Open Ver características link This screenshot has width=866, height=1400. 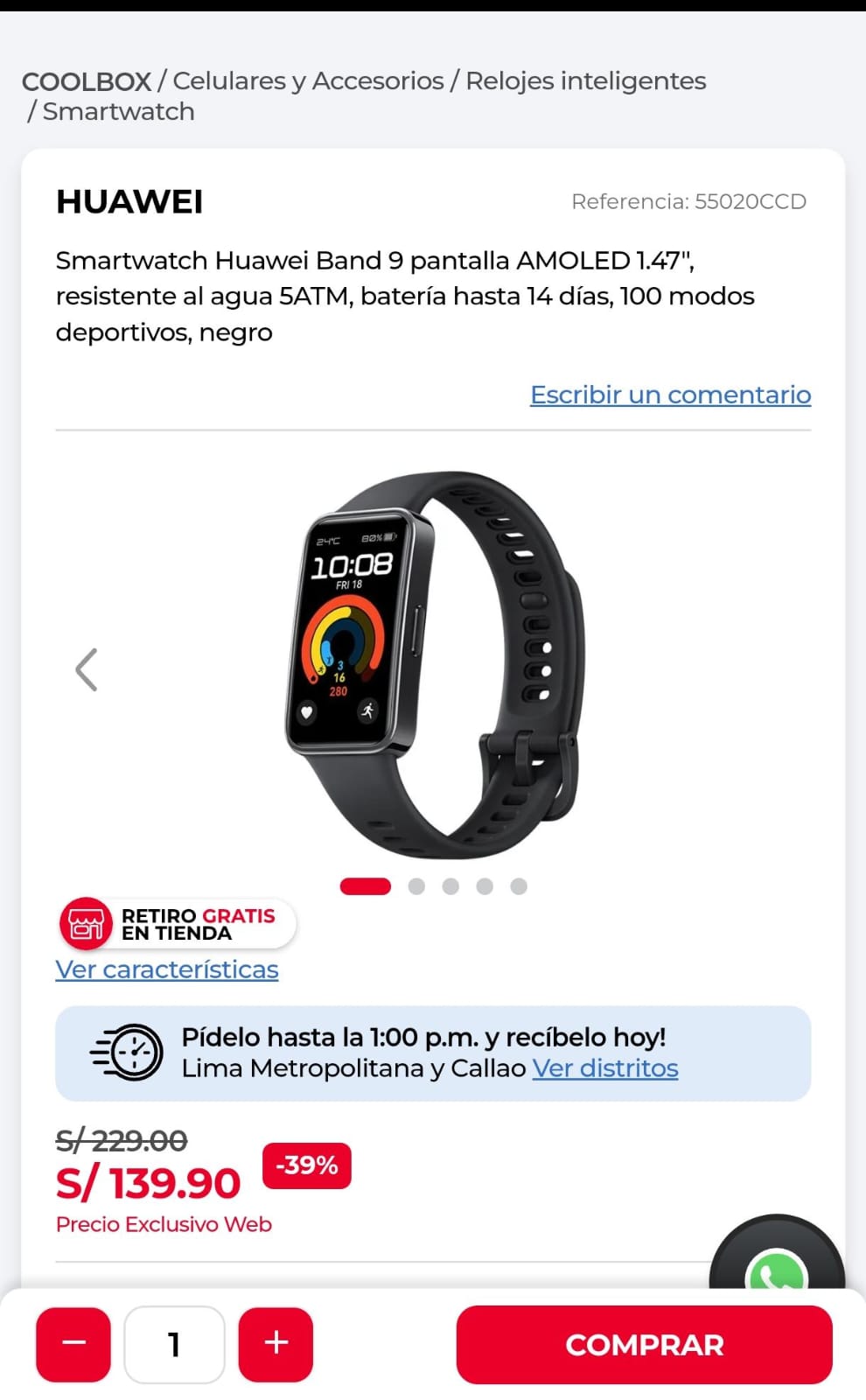(166, 969)
